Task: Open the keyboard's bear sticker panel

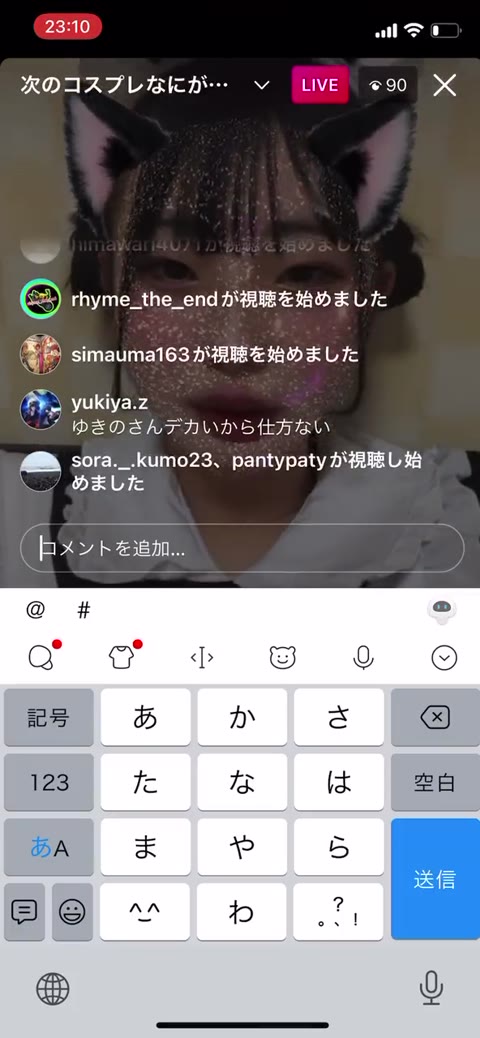Action: [283, 657]
